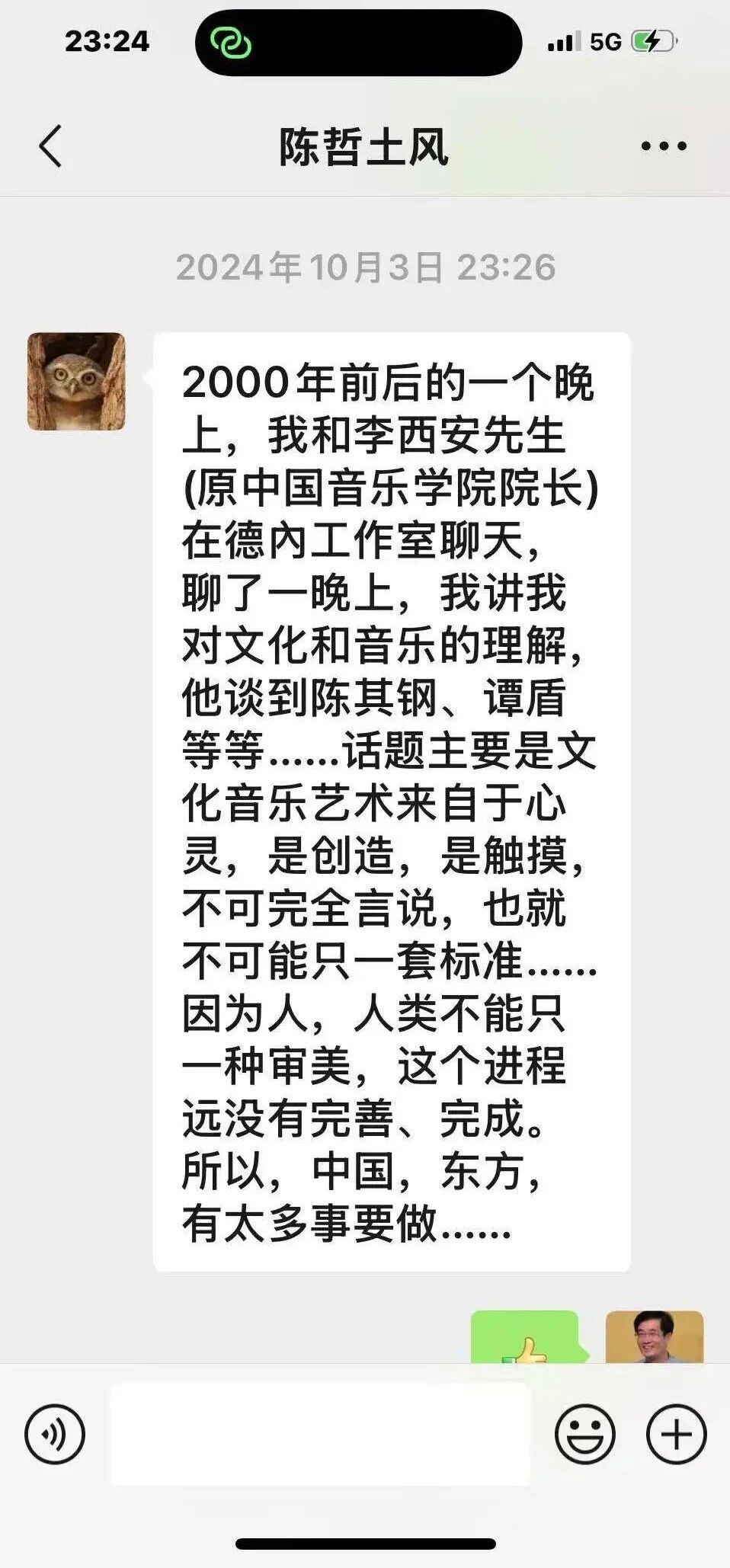Open the plus attachments menu

[x=676, y=1434]
